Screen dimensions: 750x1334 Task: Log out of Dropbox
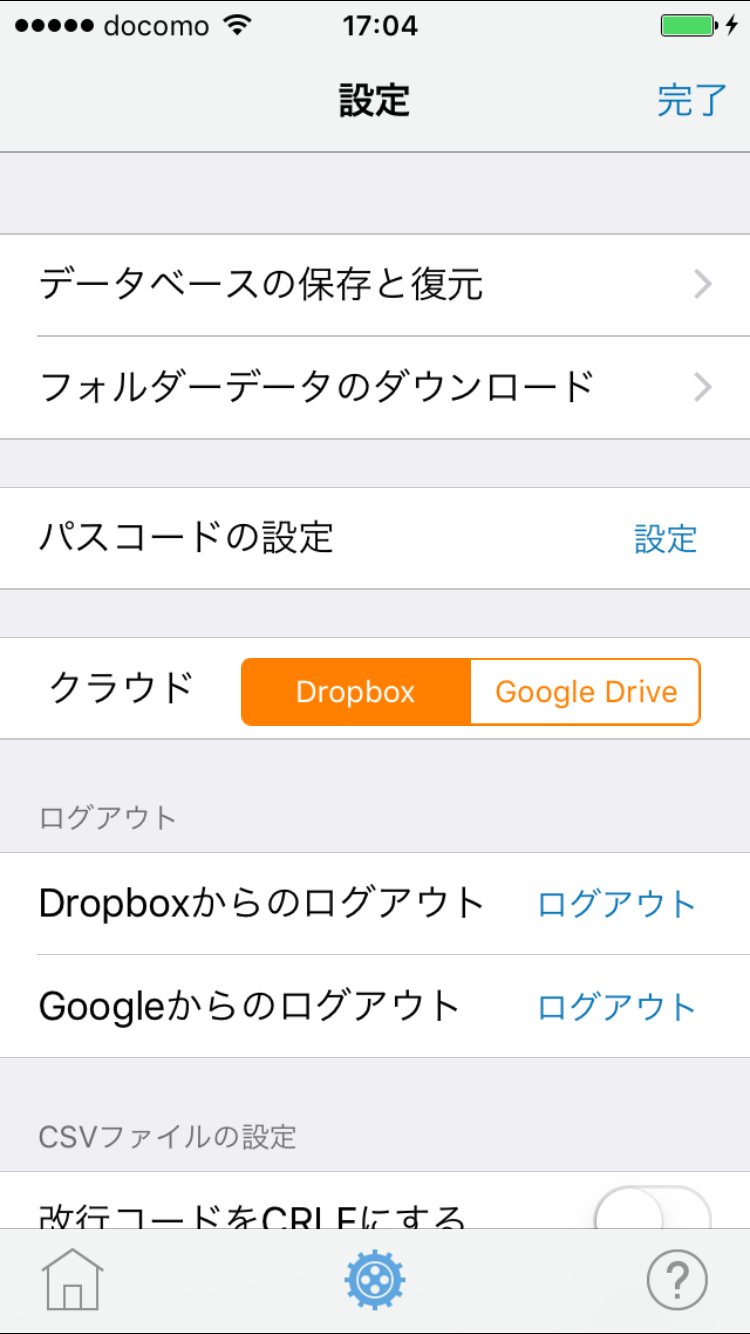pos(616,904)
